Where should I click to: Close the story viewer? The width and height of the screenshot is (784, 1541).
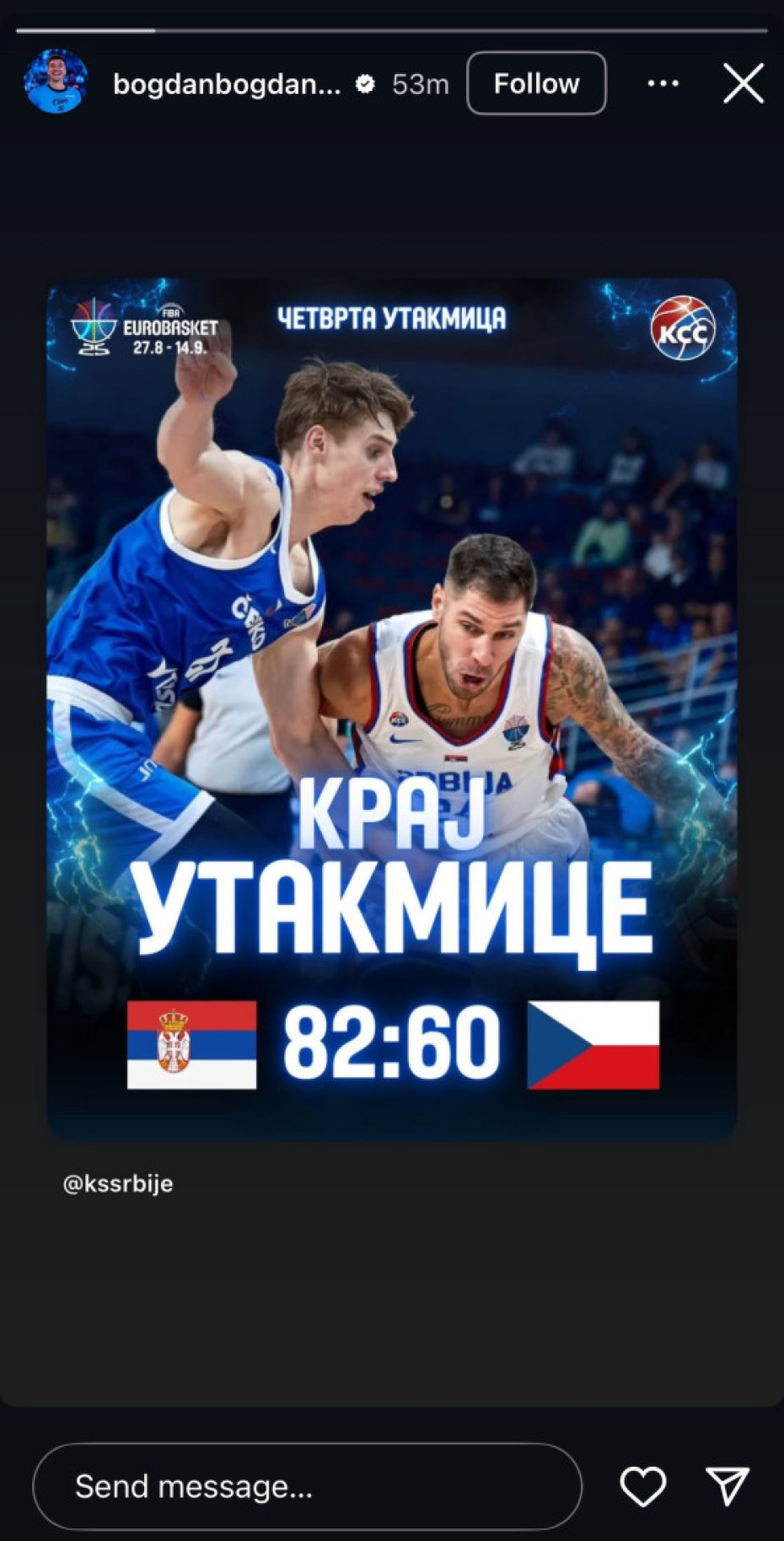(743, 84)
